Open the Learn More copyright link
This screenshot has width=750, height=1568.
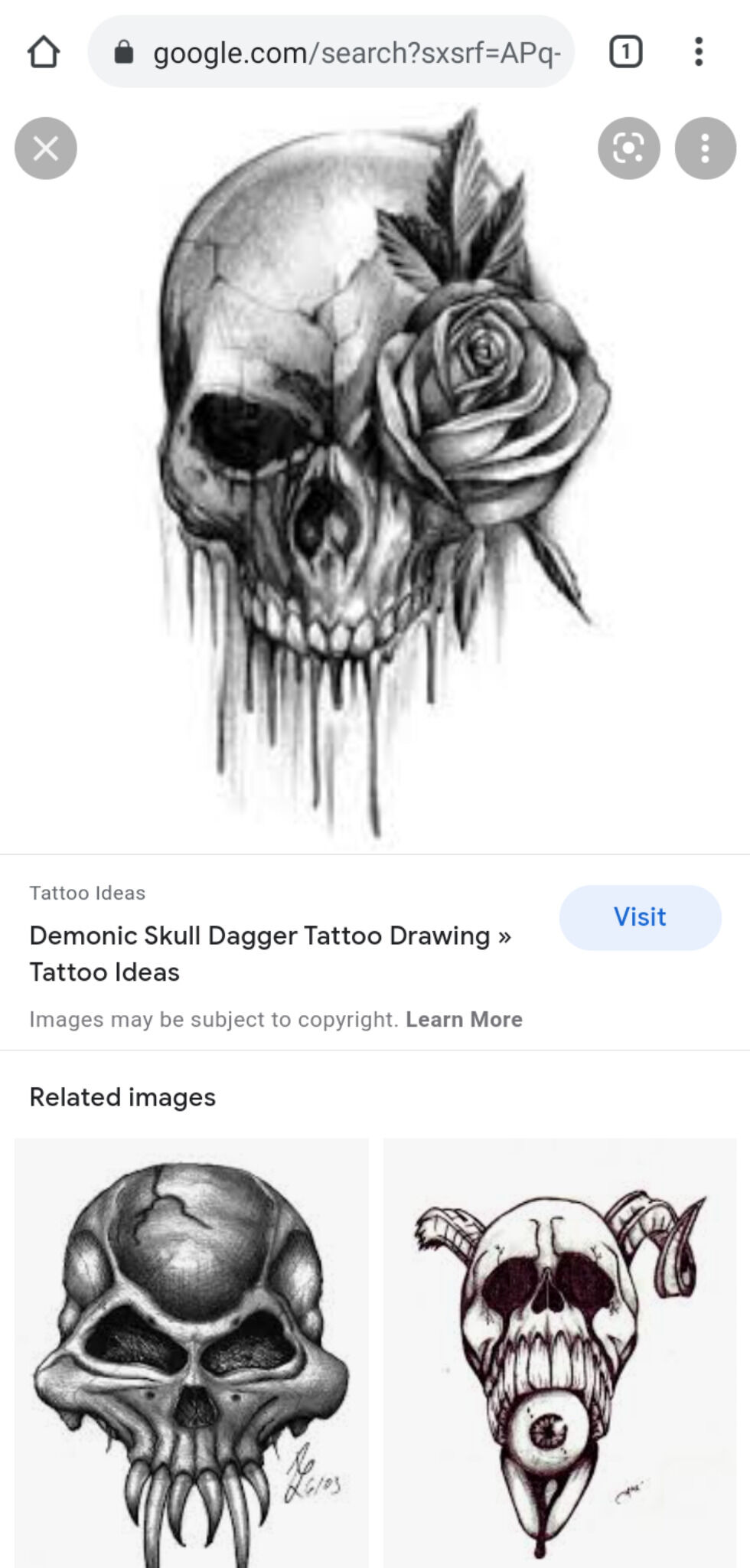464,1020
